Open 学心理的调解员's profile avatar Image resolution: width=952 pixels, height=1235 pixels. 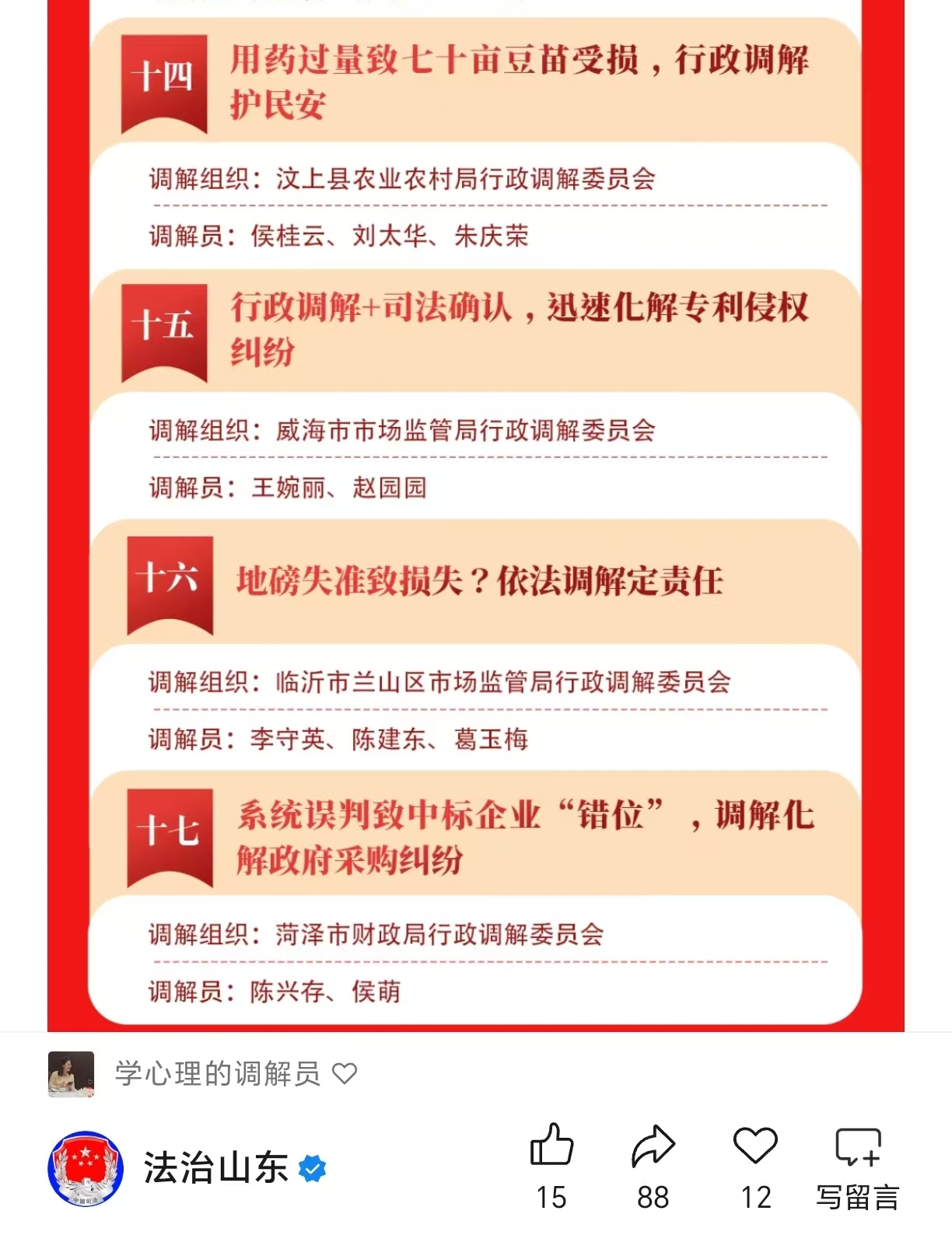(x=71, y=1074)
